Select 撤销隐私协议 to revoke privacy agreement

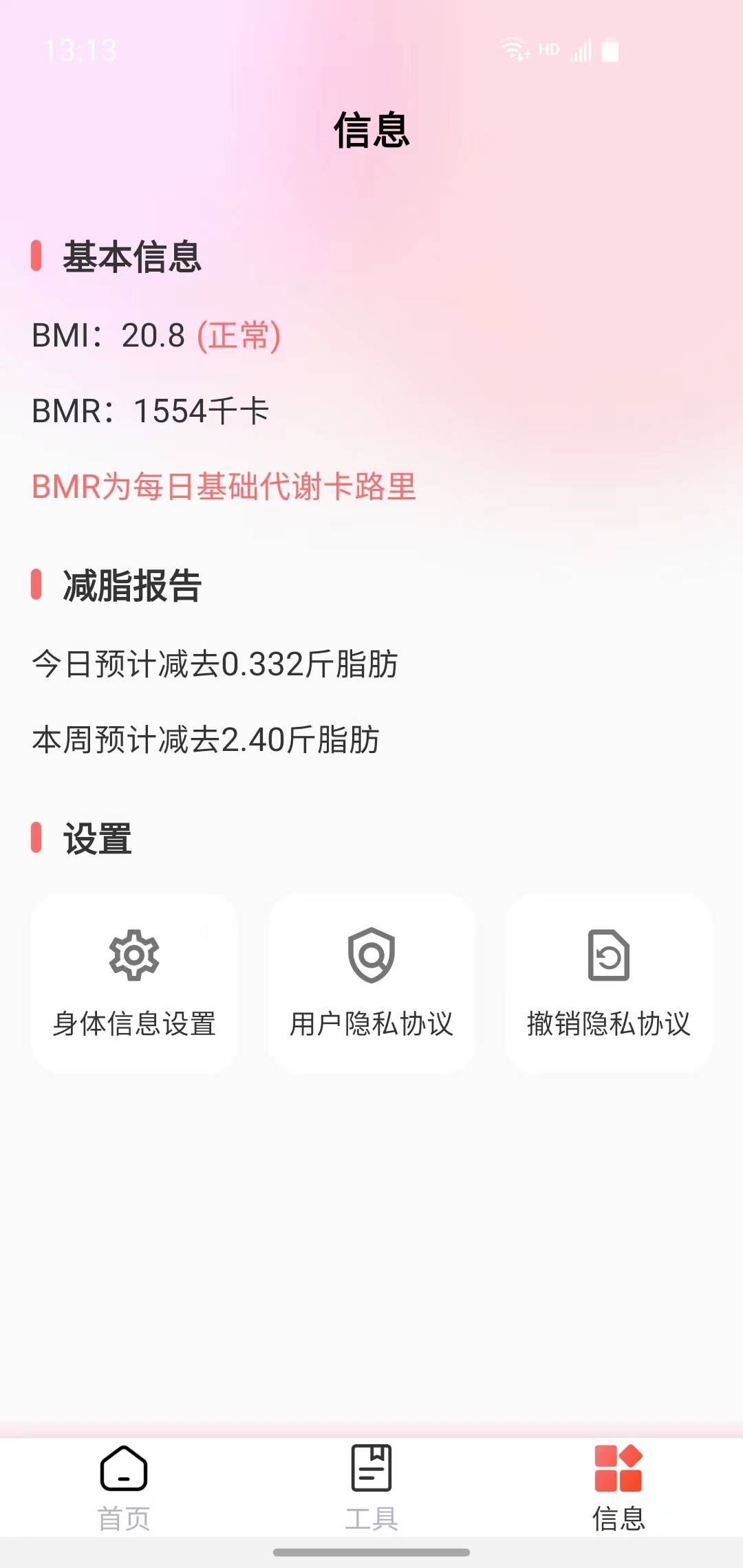tap(609, 982)
